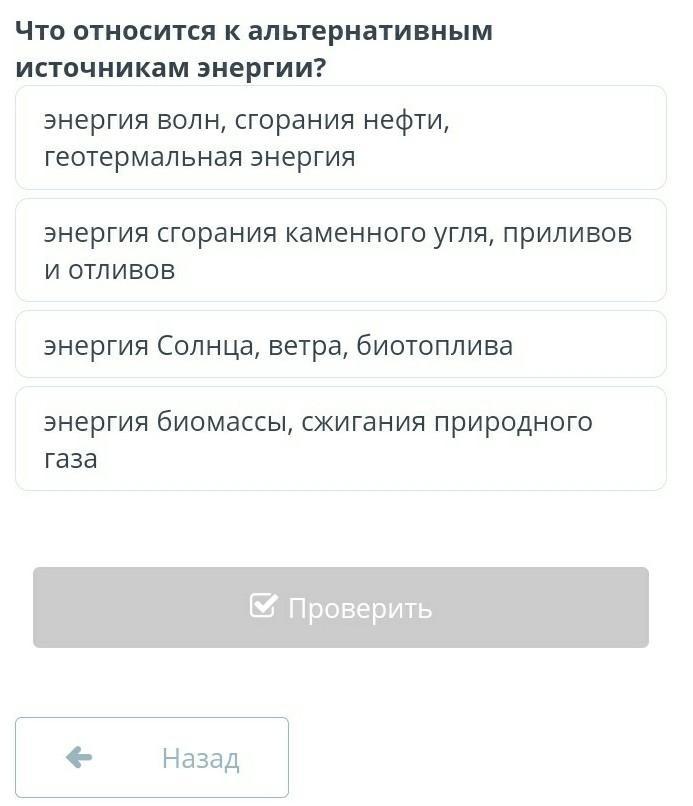Choose option 'энергия сгорания каменного угля, приливов'
693x806 pixels.
(341, 250)
